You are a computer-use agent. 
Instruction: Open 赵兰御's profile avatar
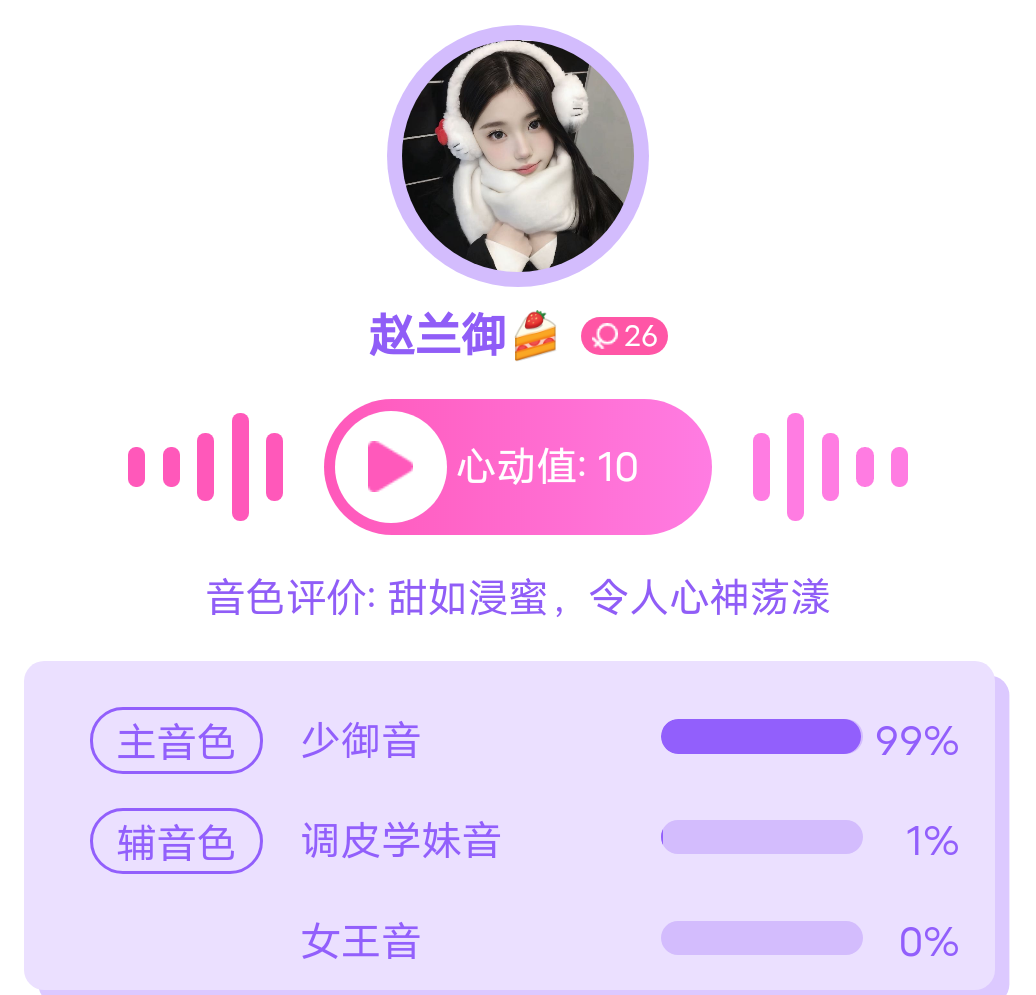pos(517,156)
